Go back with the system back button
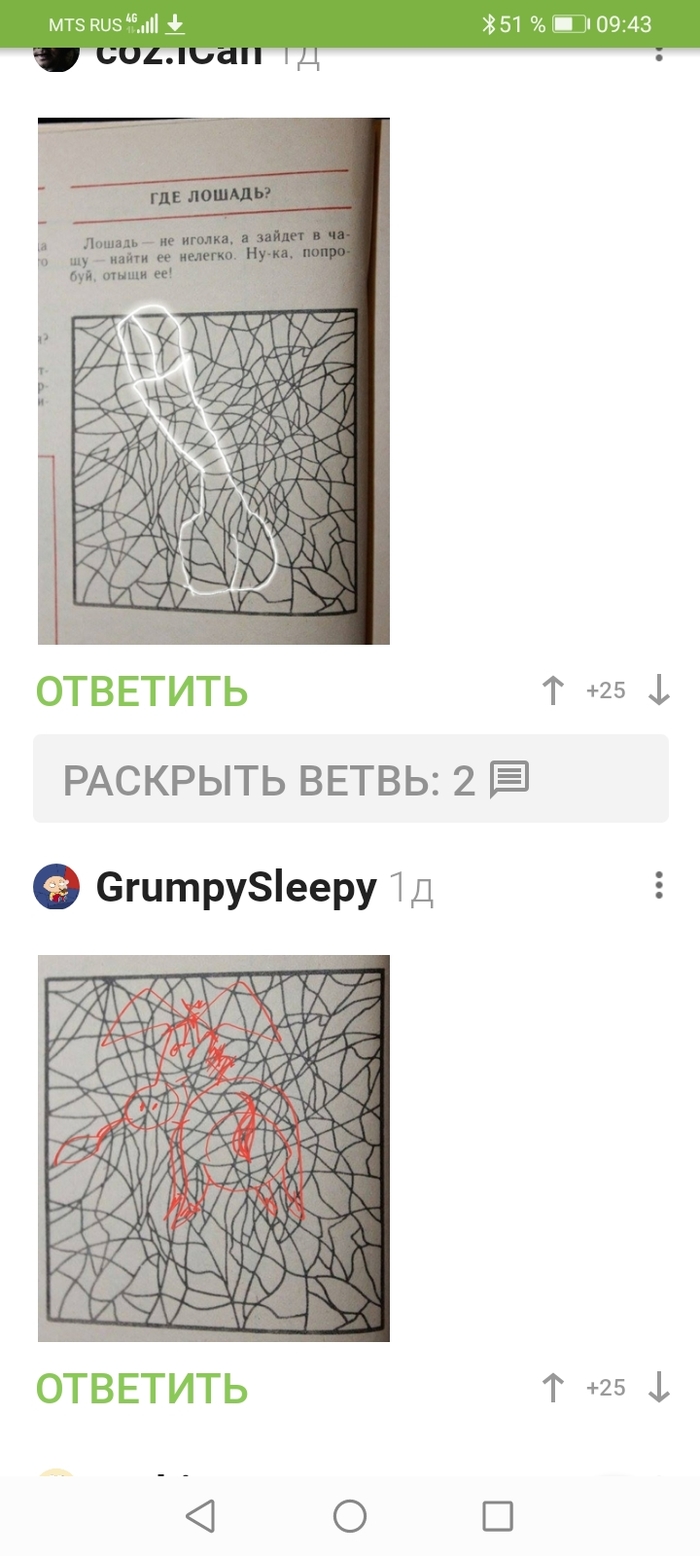The height and width of the screenshot is (1556, 700). (201, 1516)
